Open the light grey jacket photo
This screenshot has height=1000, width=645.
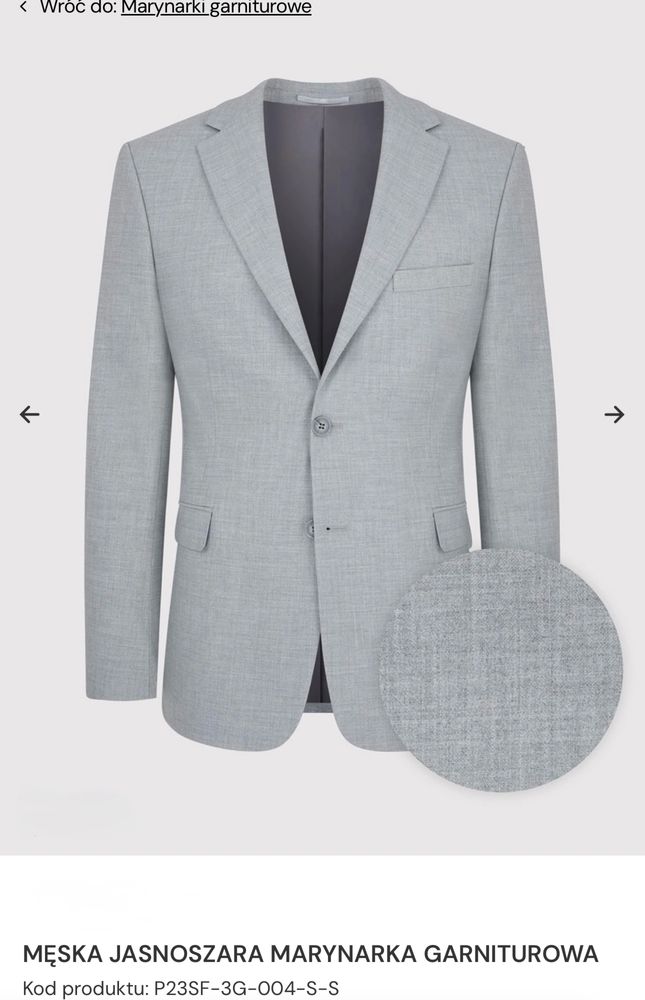pos(322,400)
